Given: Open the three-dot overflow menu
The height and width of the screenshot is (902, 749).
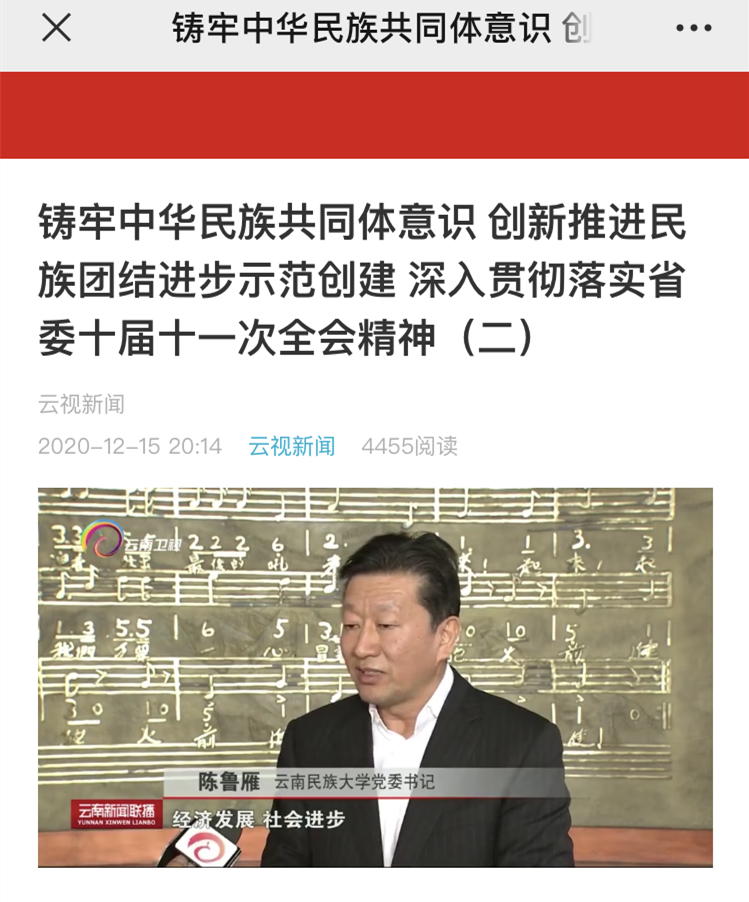Looking at the screenshot, I should [x=693, y=28].
